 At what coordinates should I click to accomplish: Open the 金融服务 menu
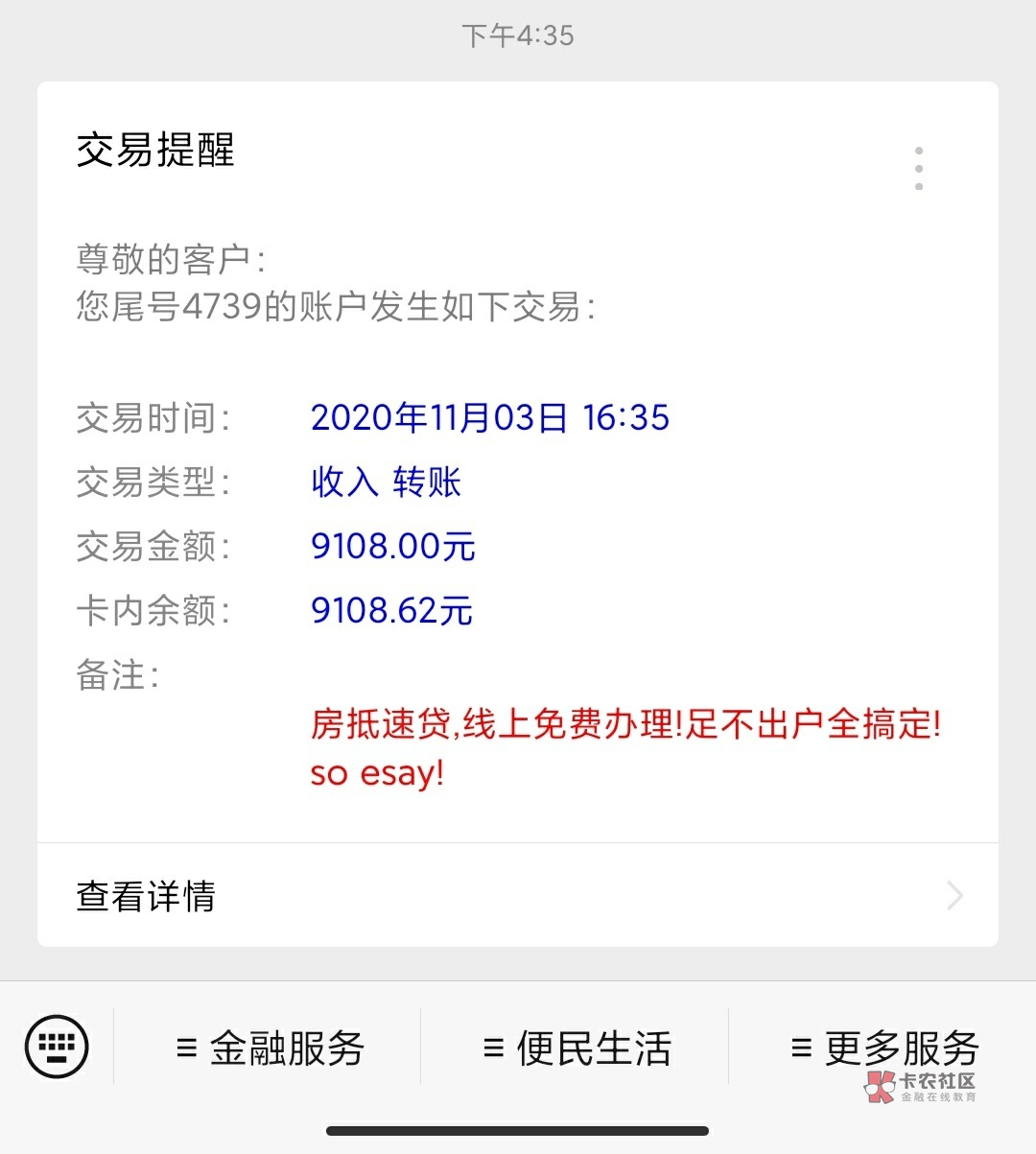point(271,1048)
